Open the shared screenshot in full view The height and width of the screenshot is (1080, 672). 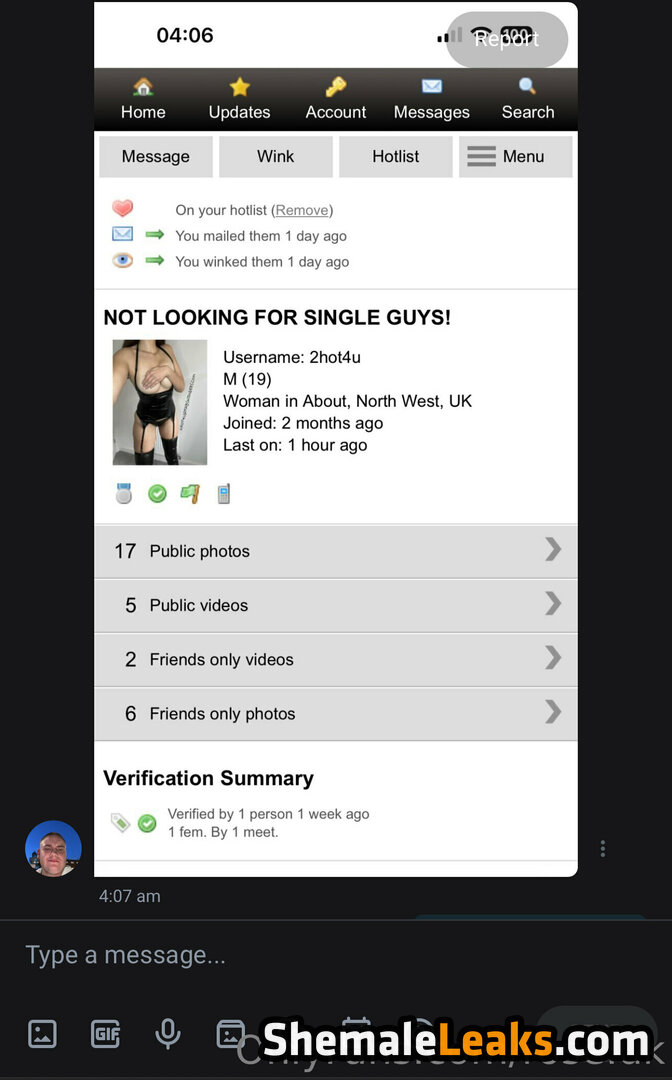(x=336, y=440)
